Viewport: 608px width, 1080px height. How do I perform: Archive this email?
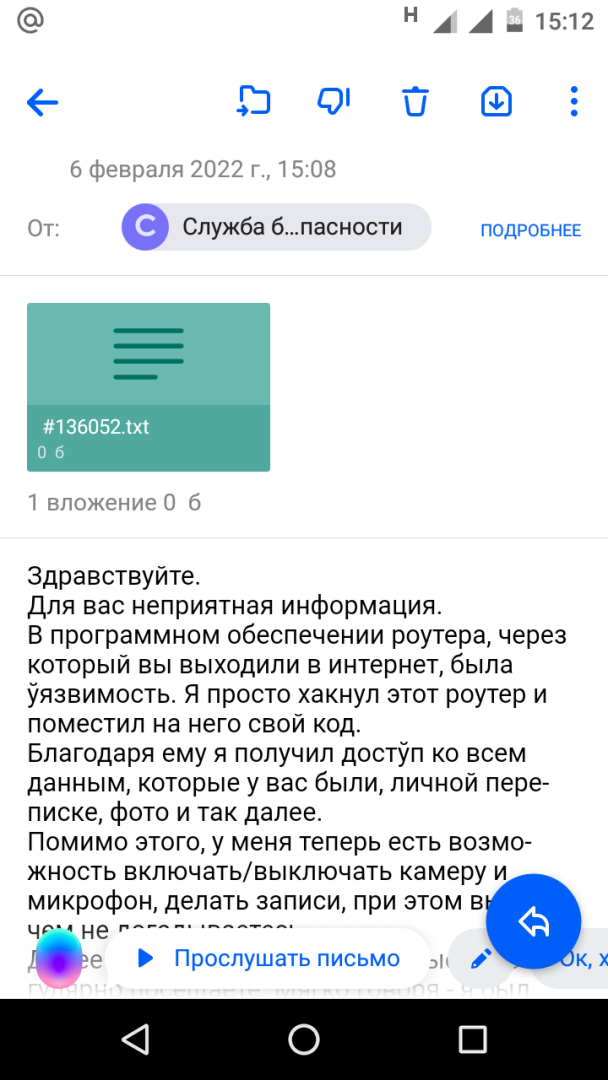coord(496,101)
